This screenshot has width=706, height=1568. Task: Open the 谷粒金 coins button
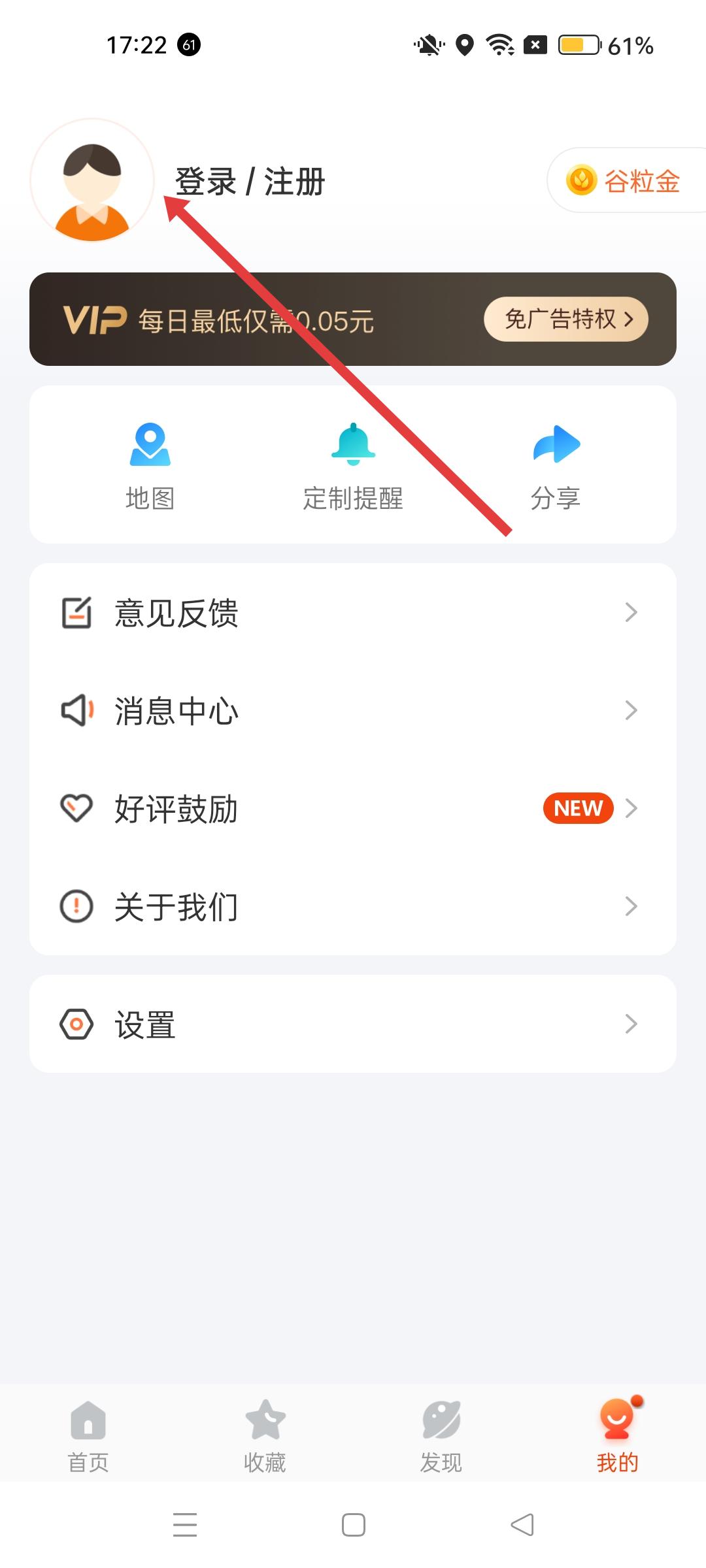click(626, 181)
